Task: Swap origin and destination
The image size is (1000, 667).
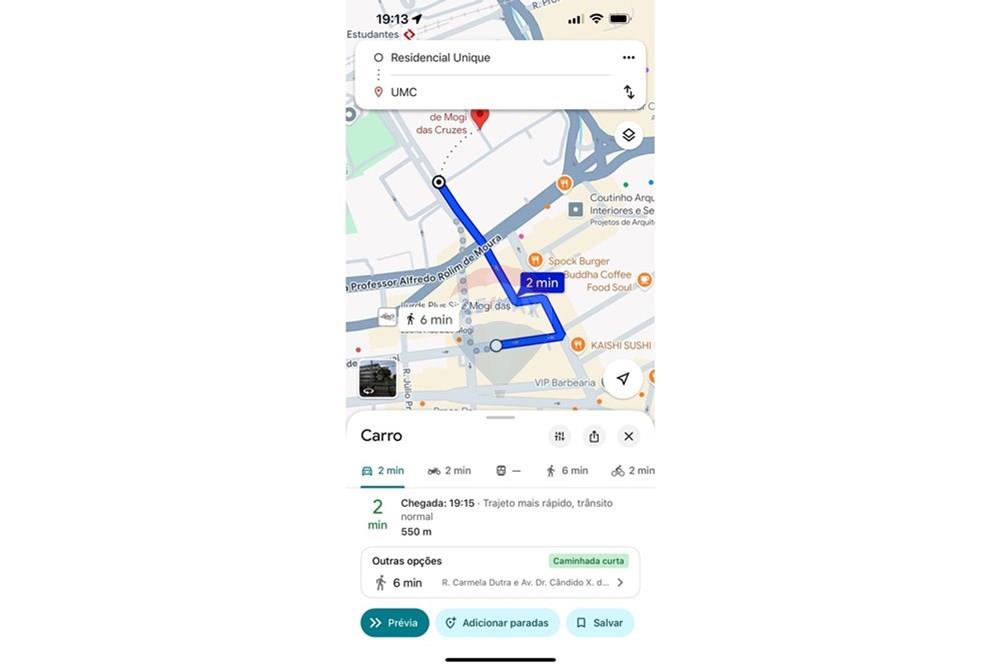Action: pyautogui.click(x=628, y=92)
